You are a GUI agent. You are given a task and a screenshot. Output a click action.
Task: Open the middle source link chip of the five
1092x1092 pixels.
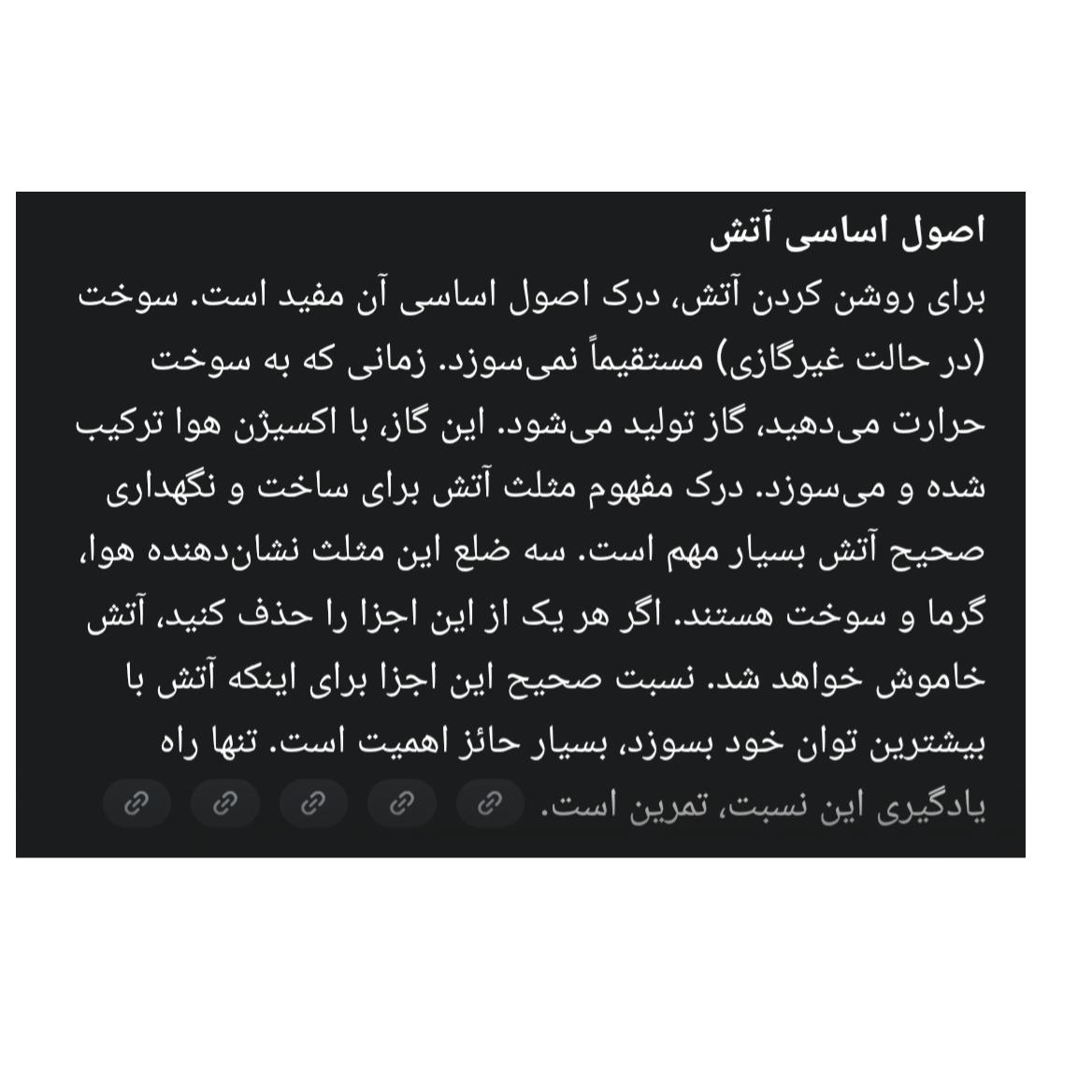click(313, 803)
